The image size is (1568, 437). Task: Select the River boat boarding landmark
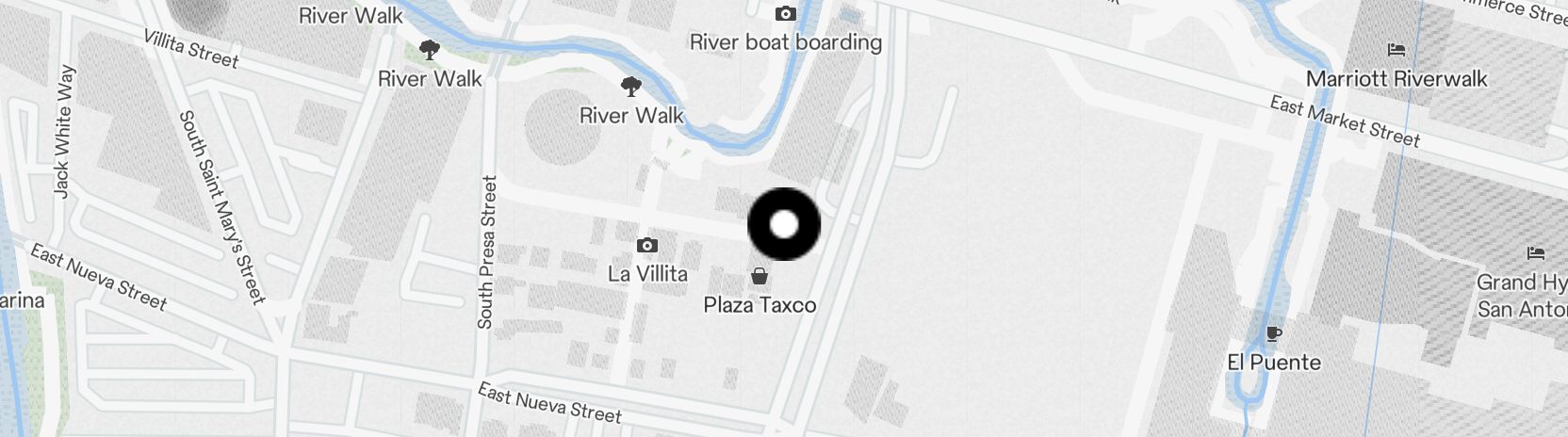(x=785, y=13)
